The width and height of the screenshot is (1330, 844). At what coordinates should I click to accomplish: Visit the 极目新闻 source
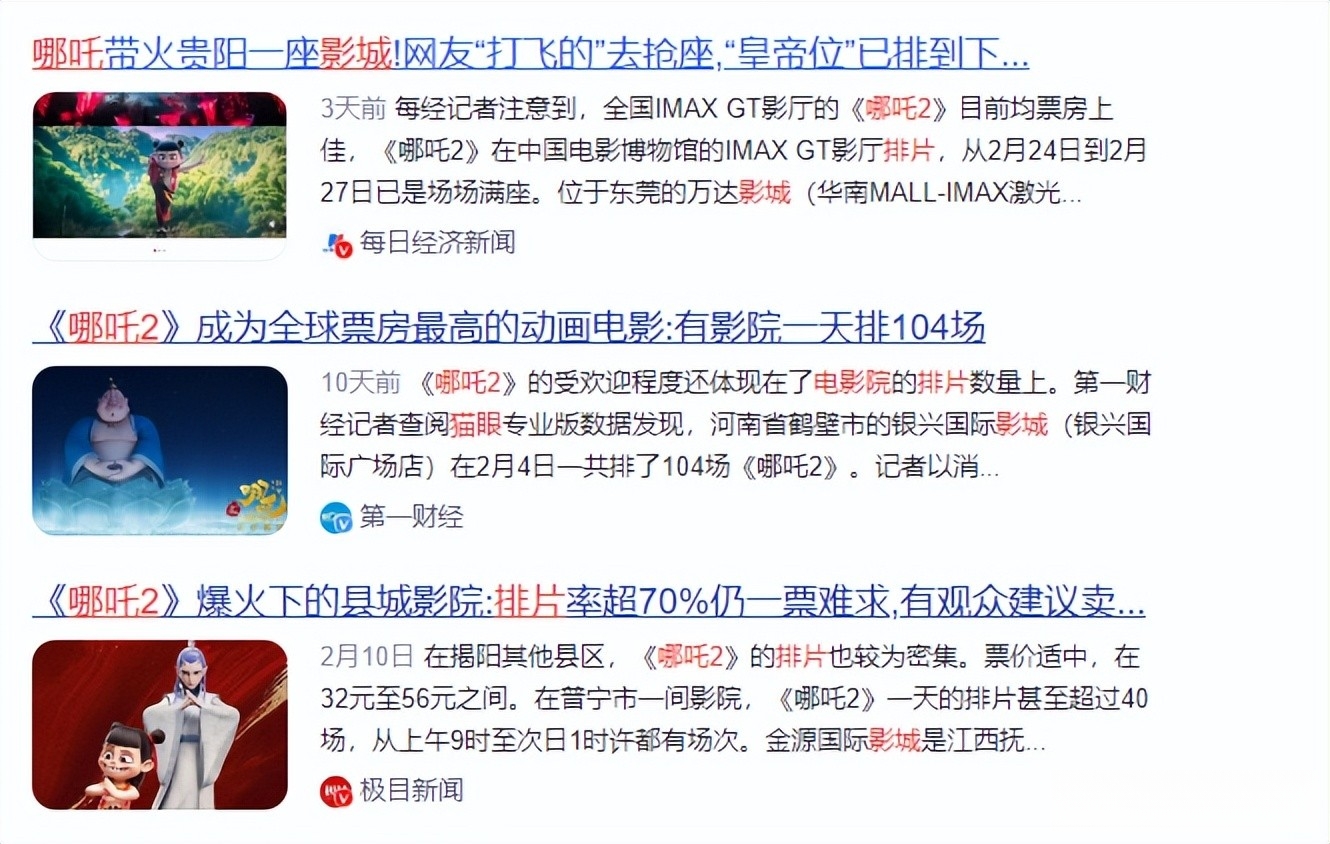click(x=411, y=790)
